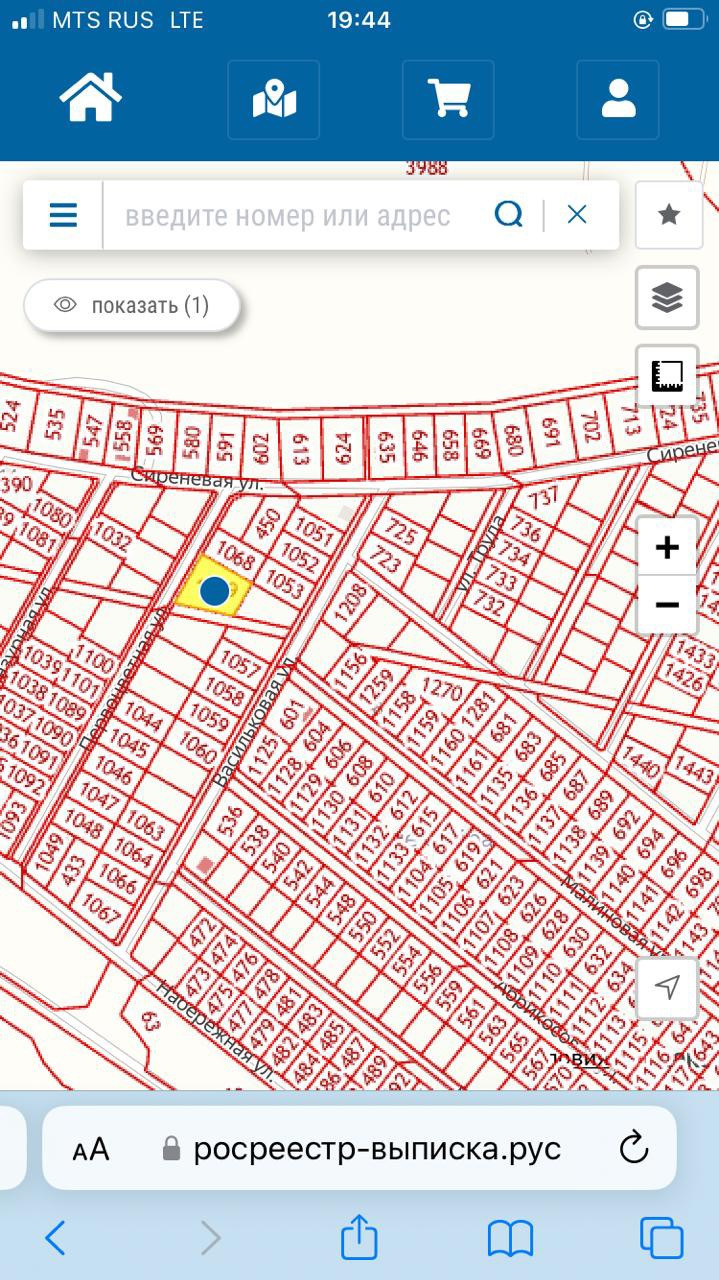Zoom in the map with plus
719x1280 pixels.
(667, 547)
